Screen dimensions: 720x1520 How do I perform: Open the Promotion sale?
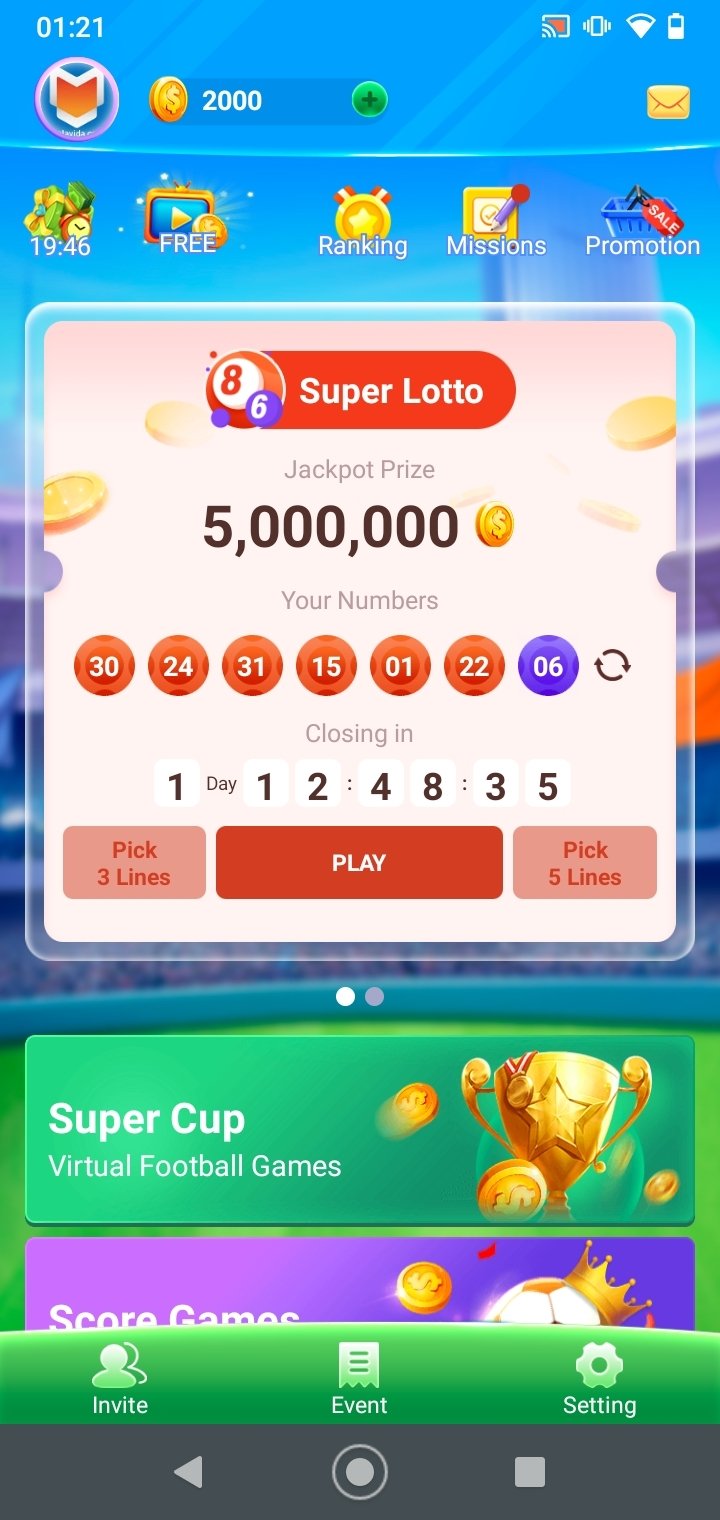(x=642, y=222)
